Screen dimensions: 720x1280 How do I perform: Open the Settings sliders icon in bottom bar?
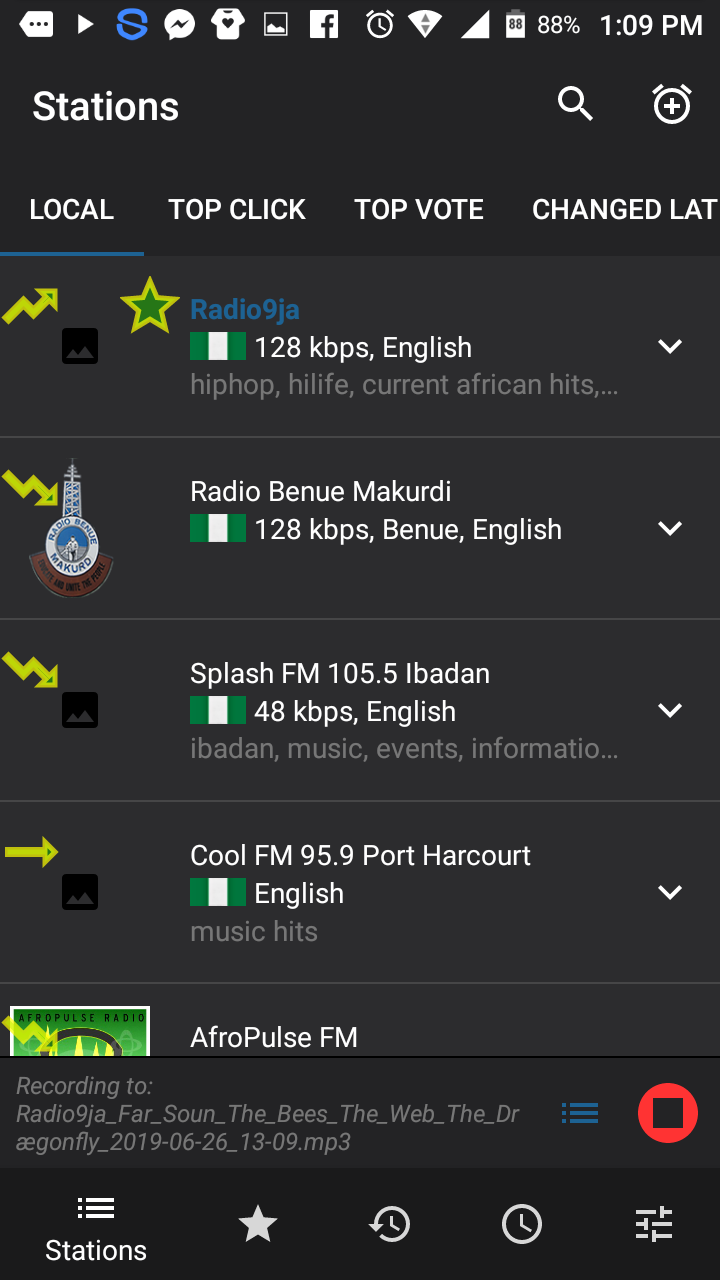[x=653, y=1222]
